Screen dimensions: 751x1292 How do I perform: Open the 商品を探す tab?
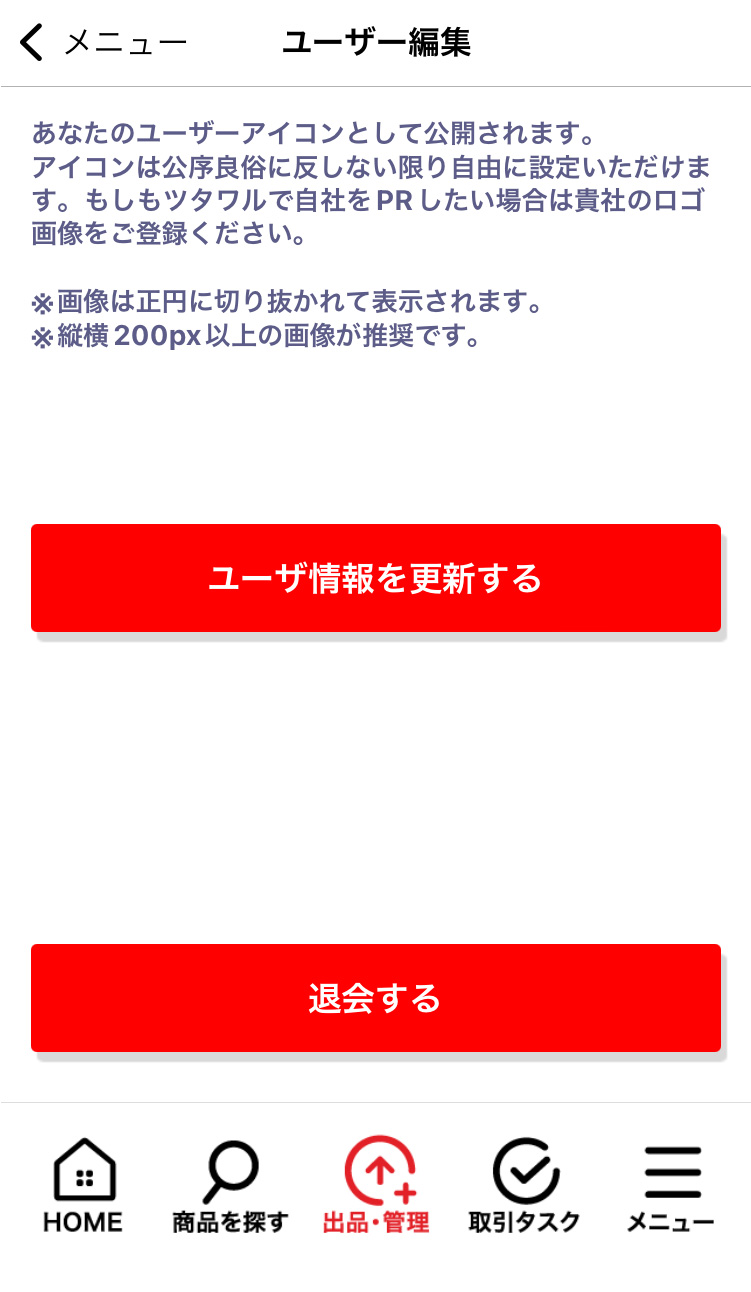coord(230,1185)
